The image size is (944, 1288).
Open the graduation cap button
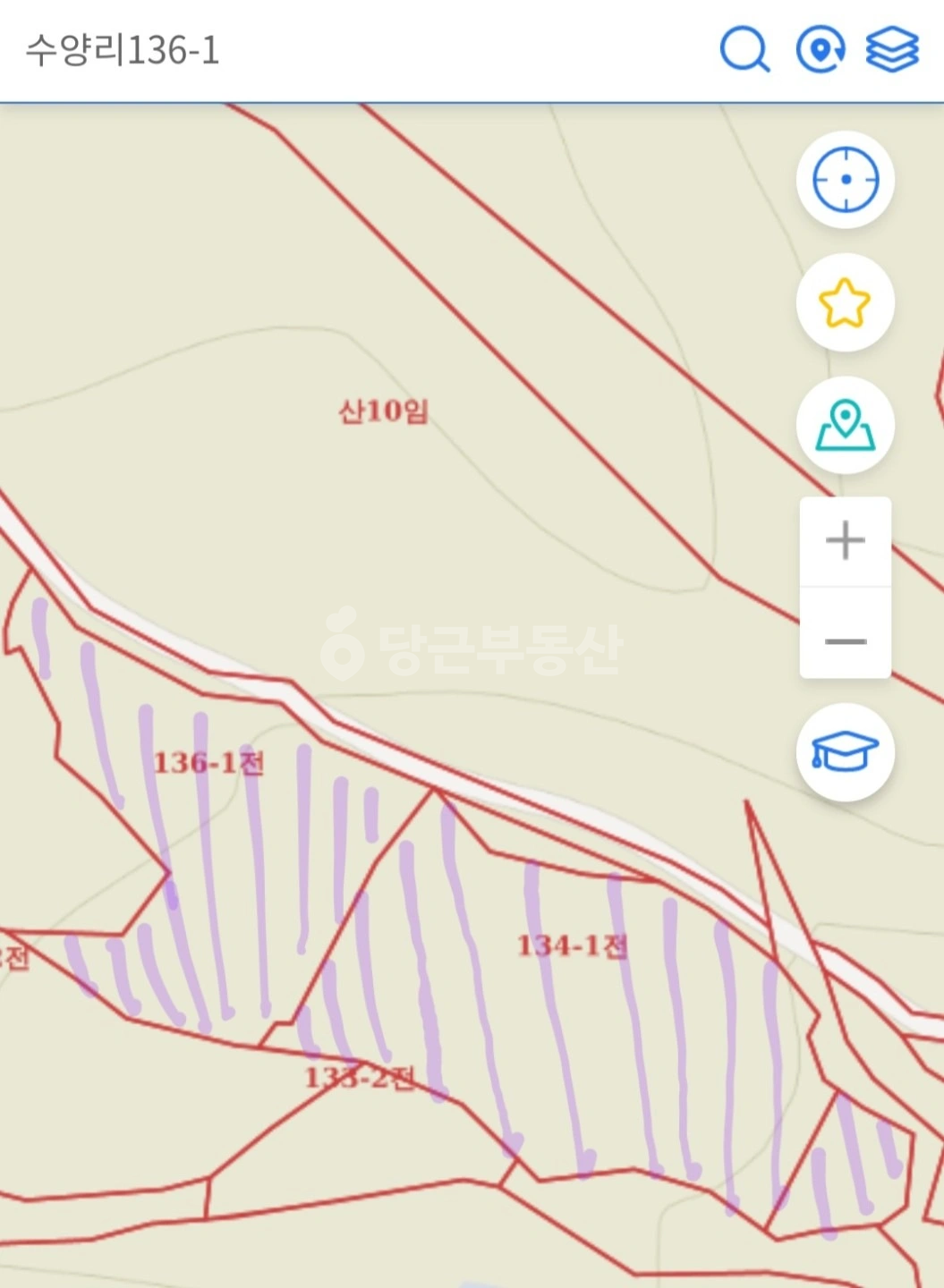[846, 753]
